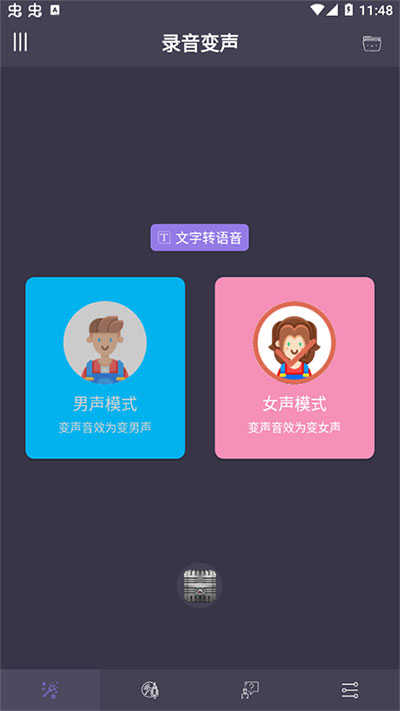Viewport: 400px width, 711px height.
Task: Switch to the second bottom tab
Action: 150,690
